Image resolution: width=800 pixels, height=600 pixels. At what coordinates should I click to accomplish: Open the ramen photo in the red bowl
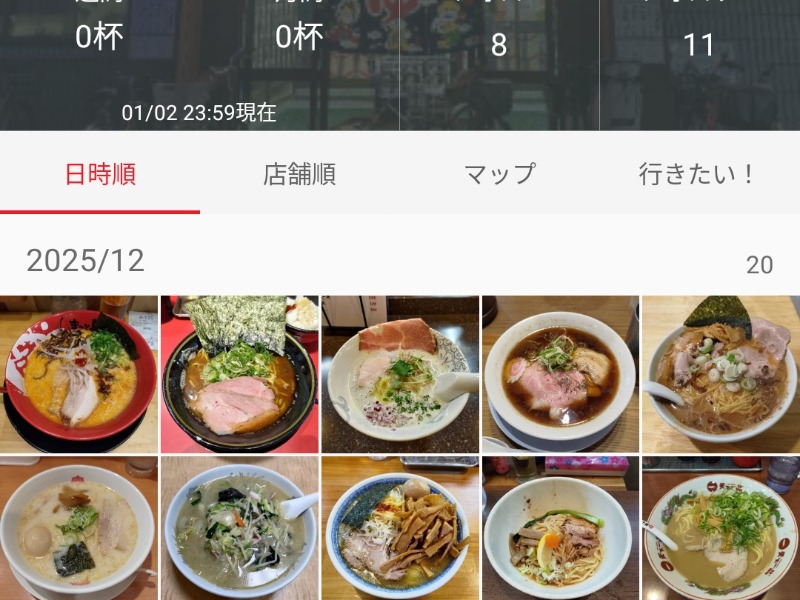(x=79, y=374)
